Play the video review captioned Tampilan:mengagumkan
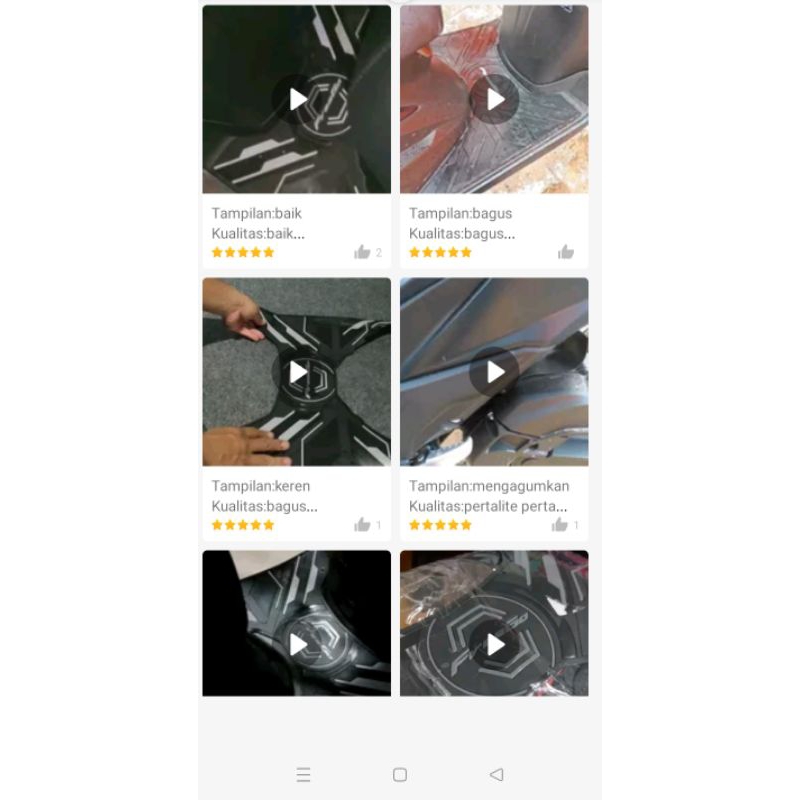Screen dimensions: 800x800 pyautogui.click(x=494, y=372)
